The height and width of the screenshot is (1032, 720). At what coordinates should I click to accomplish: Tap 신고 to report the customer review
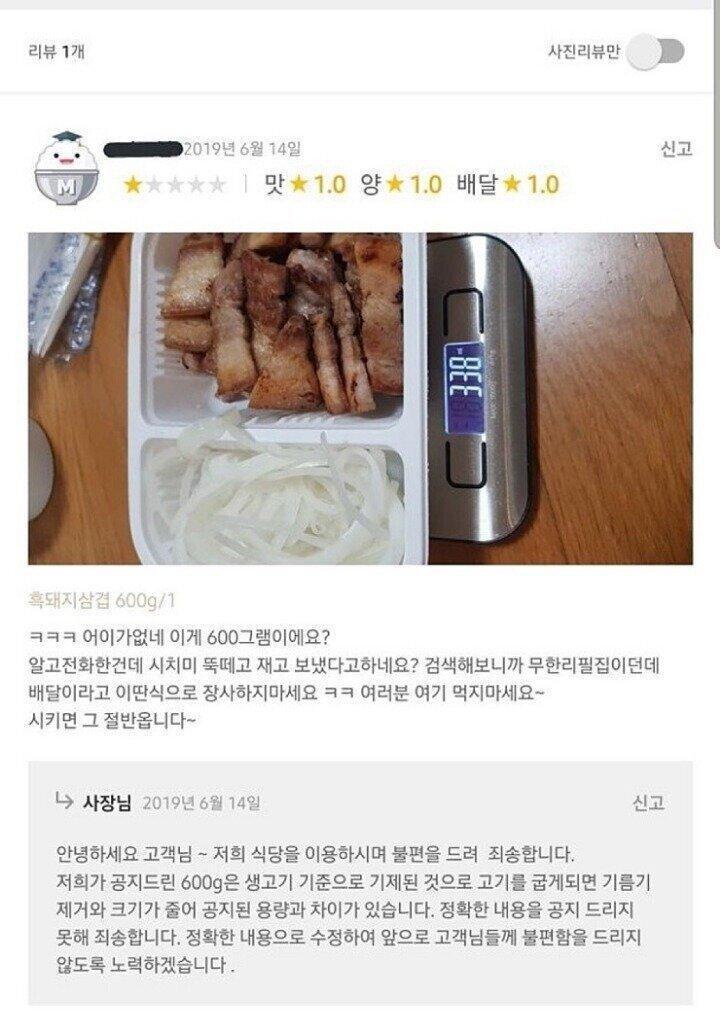pyautogui.click(x=676, y=149)
